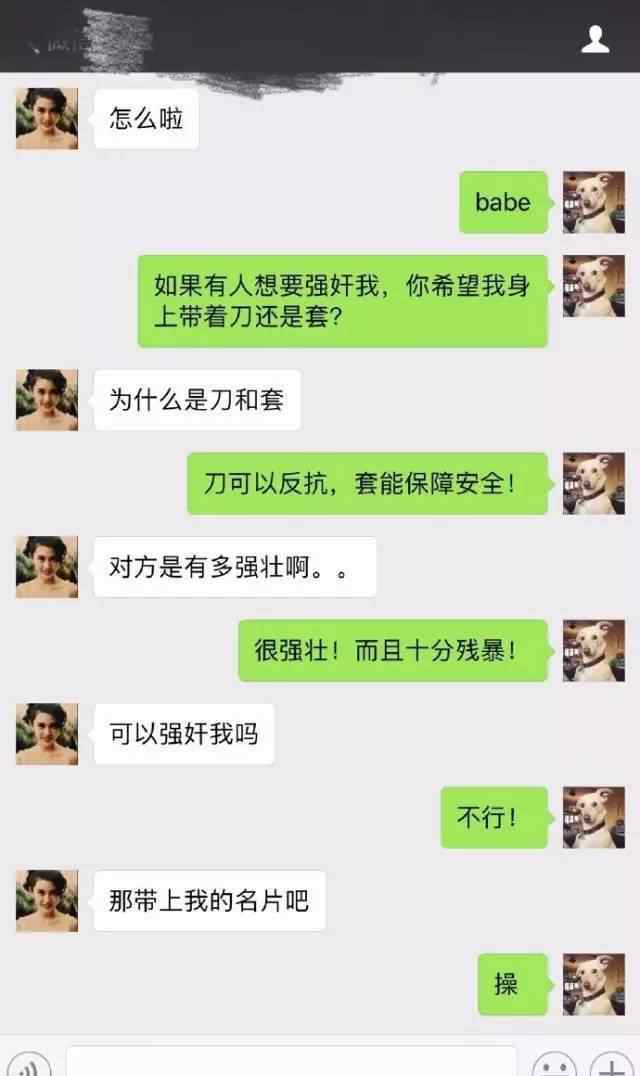Tap the avatar next to 那带上我的名片吧
Image resolution: width=640 pixels, height=1076 pixels.
(x=47, y=900)
